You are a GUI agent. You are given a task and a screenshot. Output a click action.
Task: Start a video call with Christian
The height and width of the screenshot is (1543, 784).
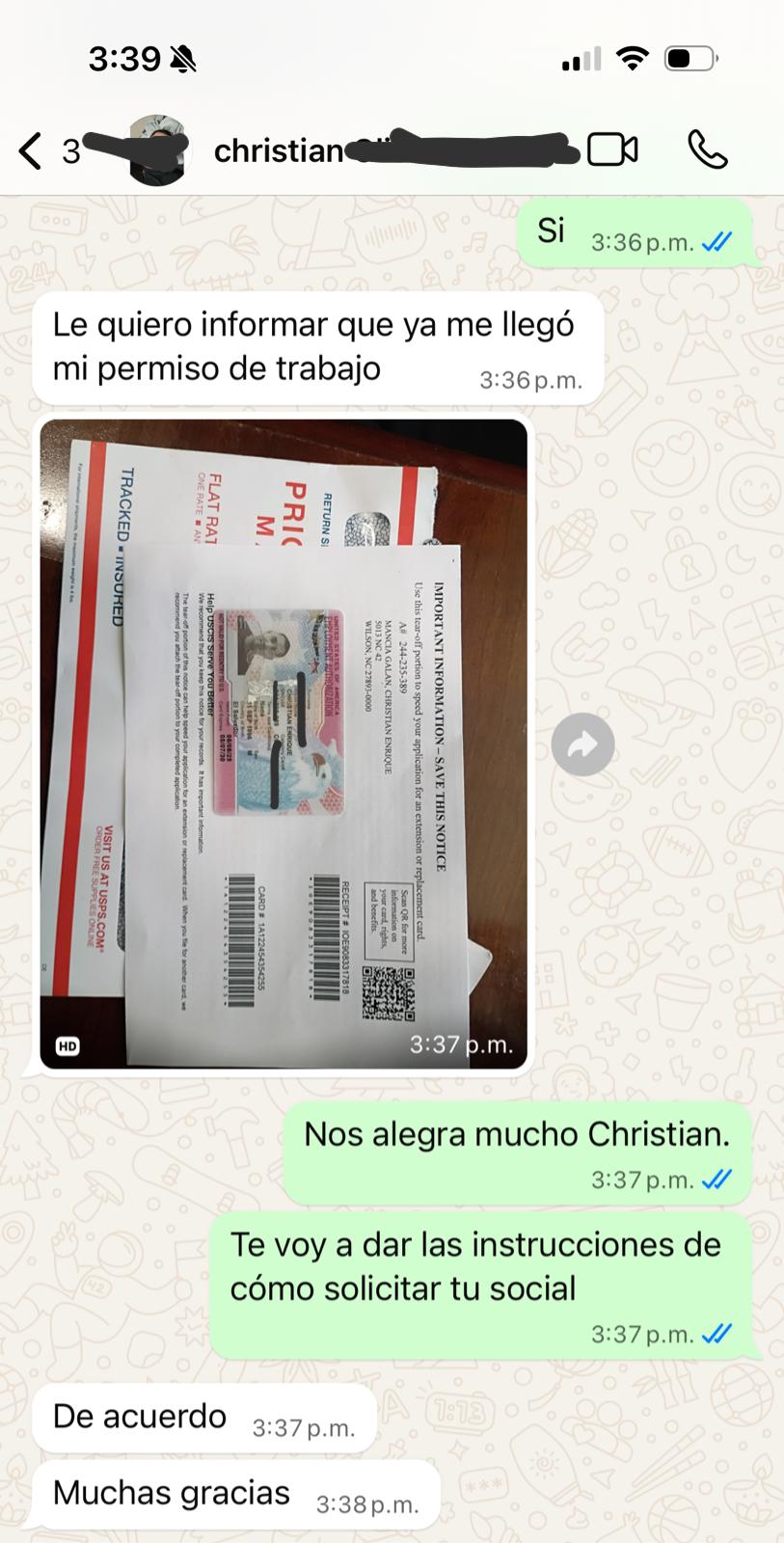point(612,150)
